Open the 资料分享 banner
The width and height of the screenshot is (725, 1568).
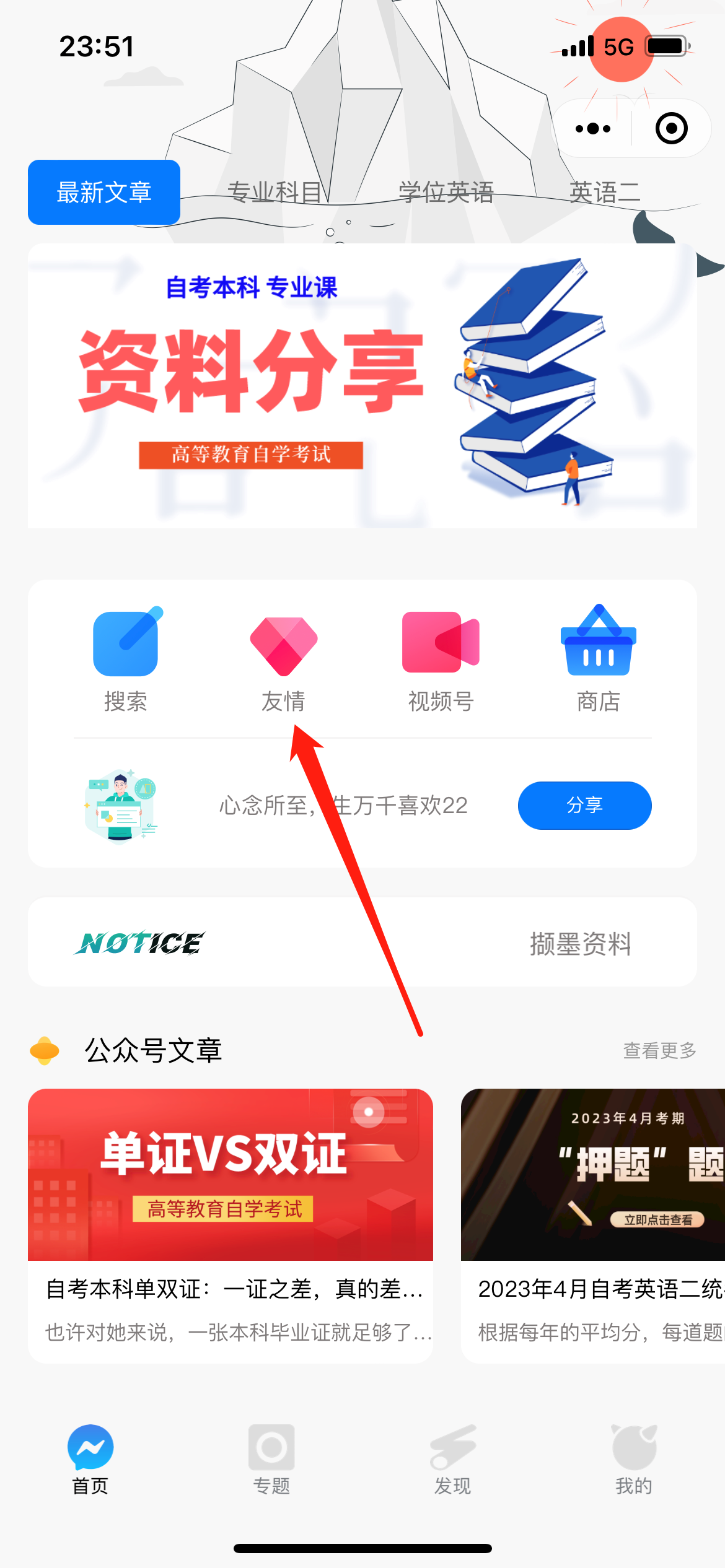[x=362, y=386]
